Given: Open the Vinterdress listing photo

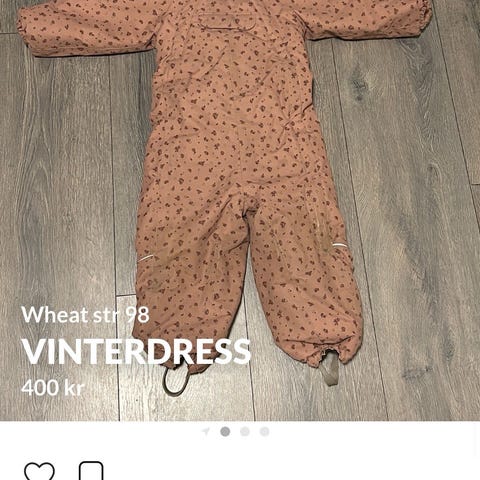Looking at the screenshot, I should pyautogui.click(x=240, y=210).
